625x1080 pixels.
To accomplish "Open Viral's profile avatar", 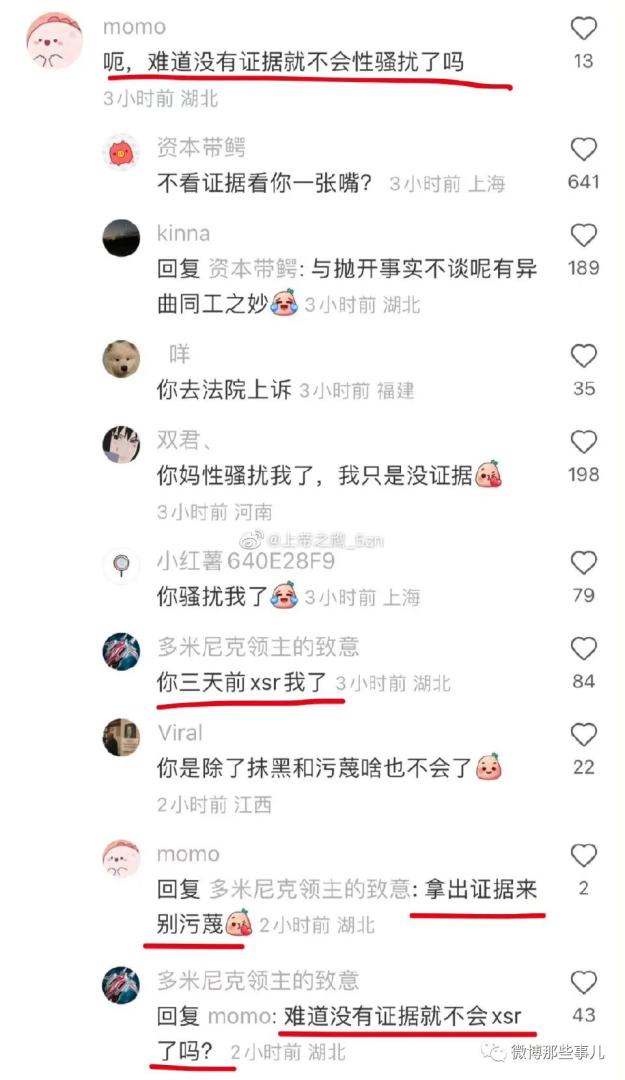I will coord(121,738).
